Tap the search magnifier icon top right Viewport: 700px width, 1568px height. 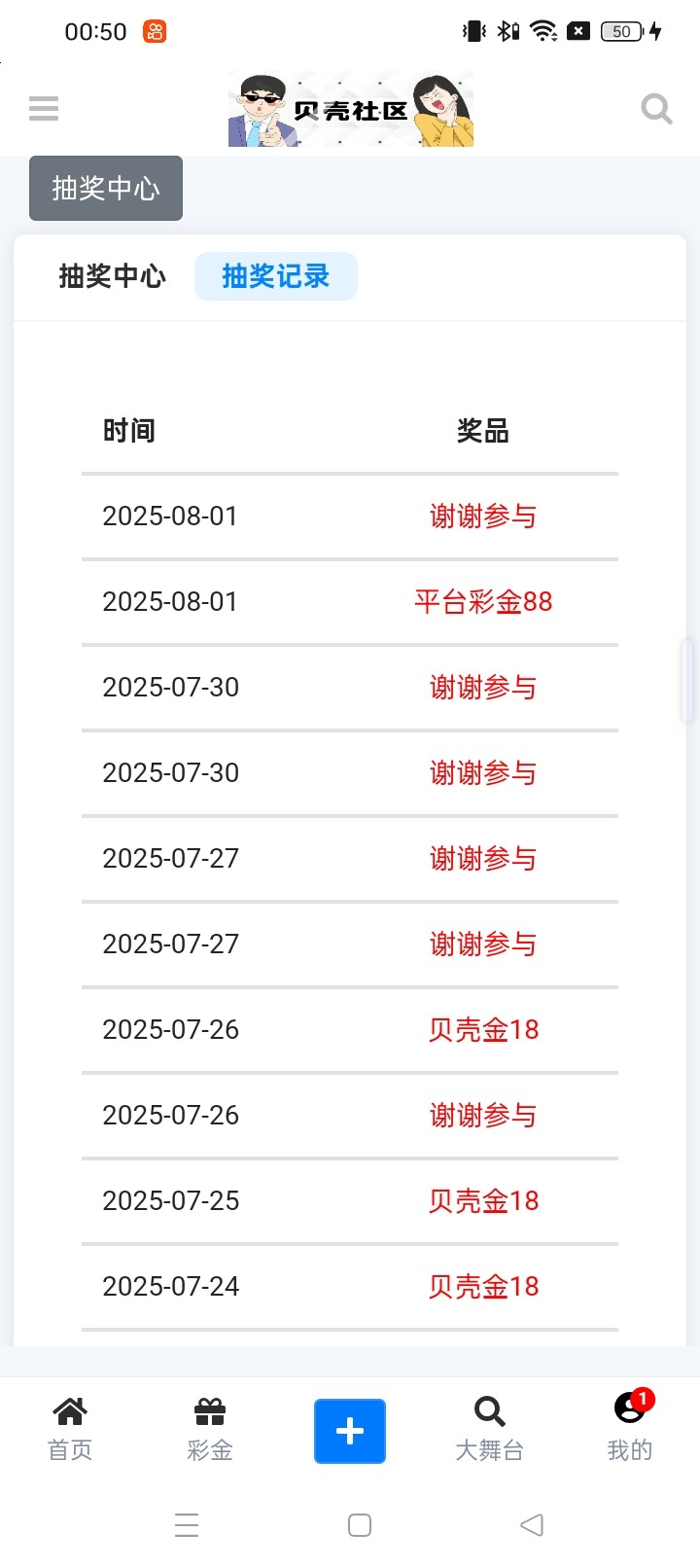click(x=656, y=109)
